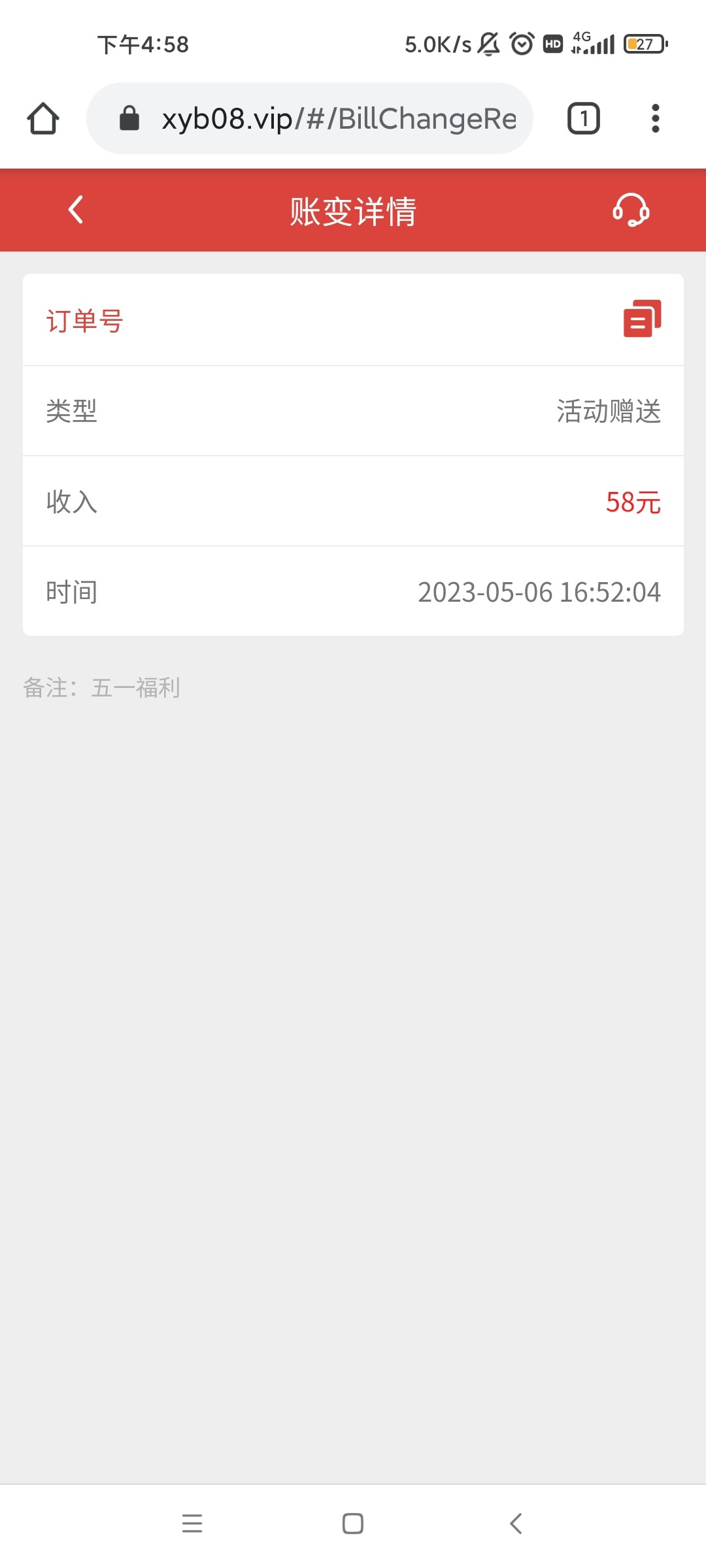The width and height of the screenshot is (706, 1568).
Task: Open the browser overflow menu
Action: coord(655,119)
